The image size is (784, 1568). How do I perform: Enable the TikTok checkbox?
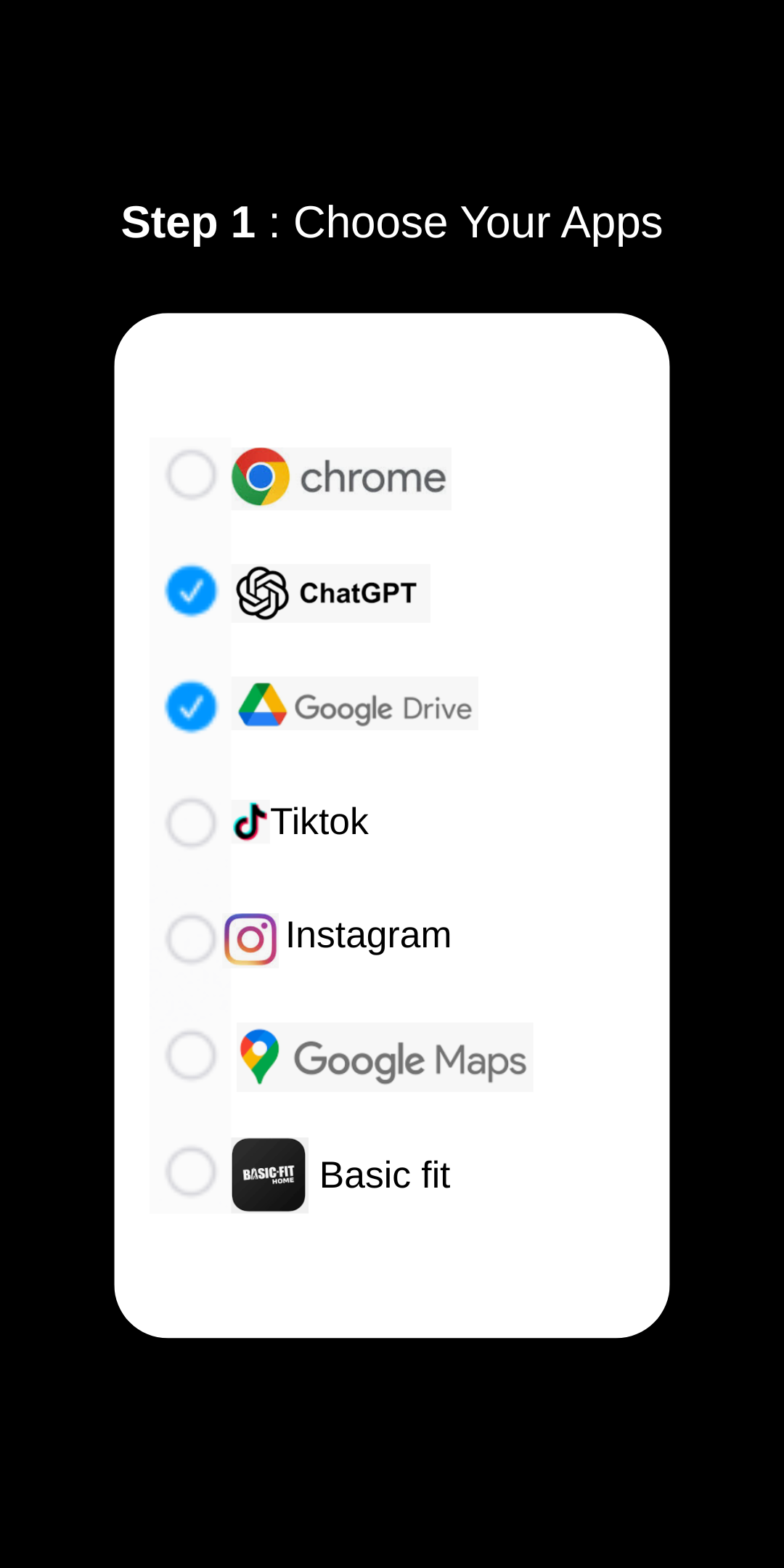click(190, 822)
